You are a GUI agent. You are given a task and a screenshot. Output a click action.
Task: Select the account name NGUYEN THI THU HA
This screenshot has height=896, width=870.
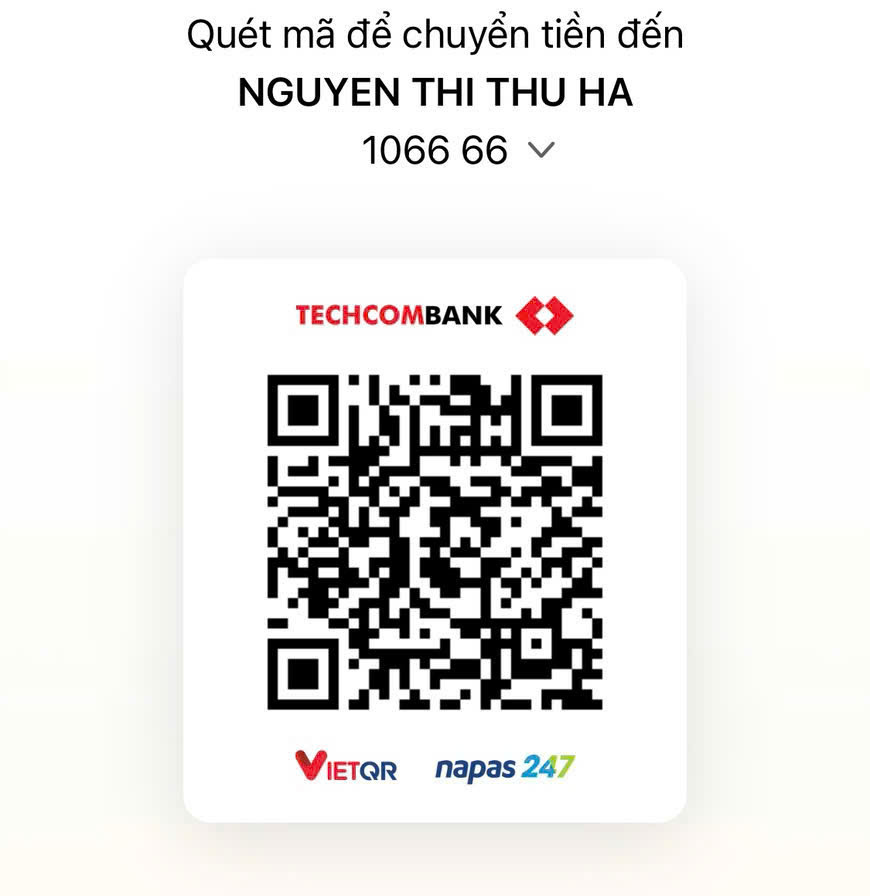(435, 92)
